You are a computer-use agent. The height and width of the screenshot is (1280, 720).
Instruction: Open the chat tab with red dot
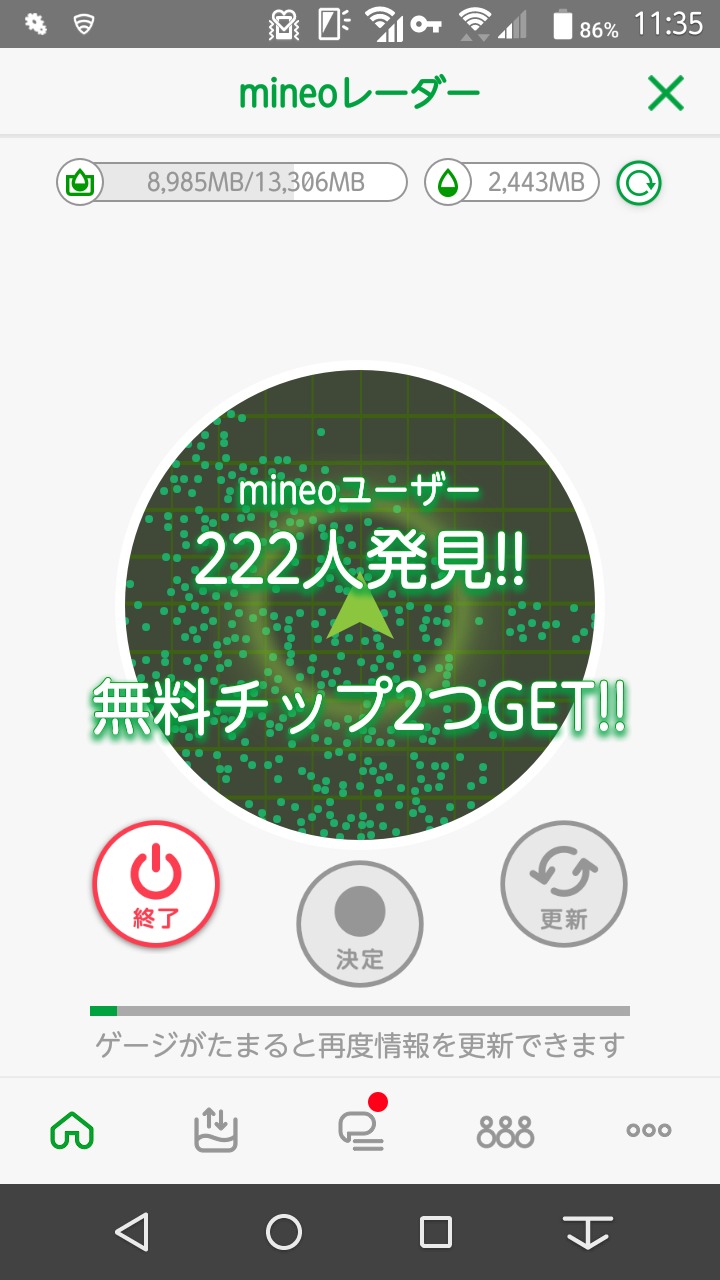pos(361,1130)
